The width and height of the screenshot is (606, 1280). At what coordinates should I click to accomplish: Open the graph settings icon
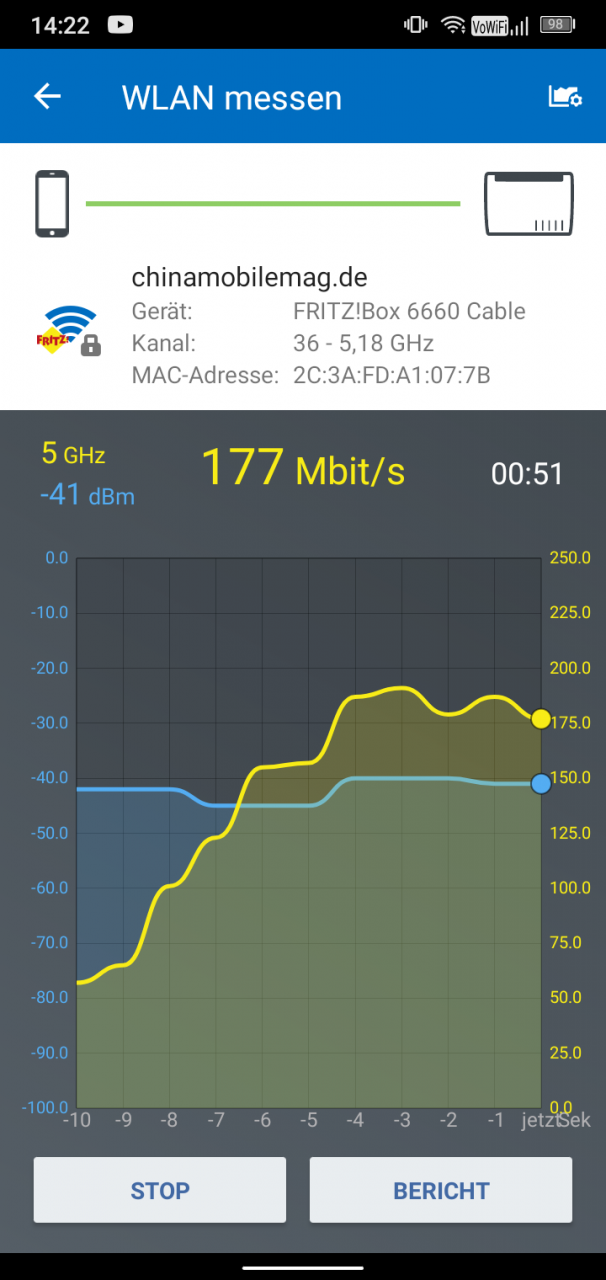[x=565, y=96]
